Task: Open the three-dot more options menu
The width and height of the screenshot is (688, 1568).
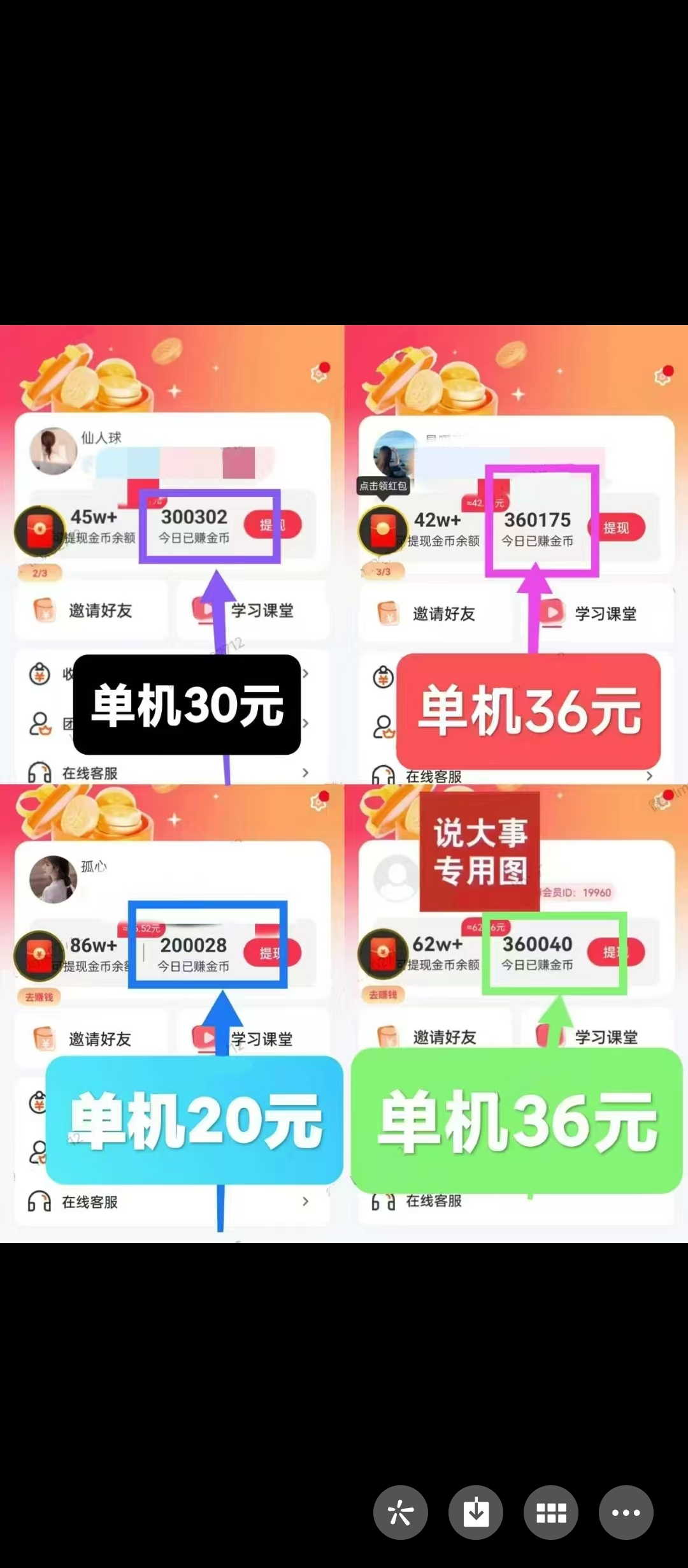Action: 626,1513
